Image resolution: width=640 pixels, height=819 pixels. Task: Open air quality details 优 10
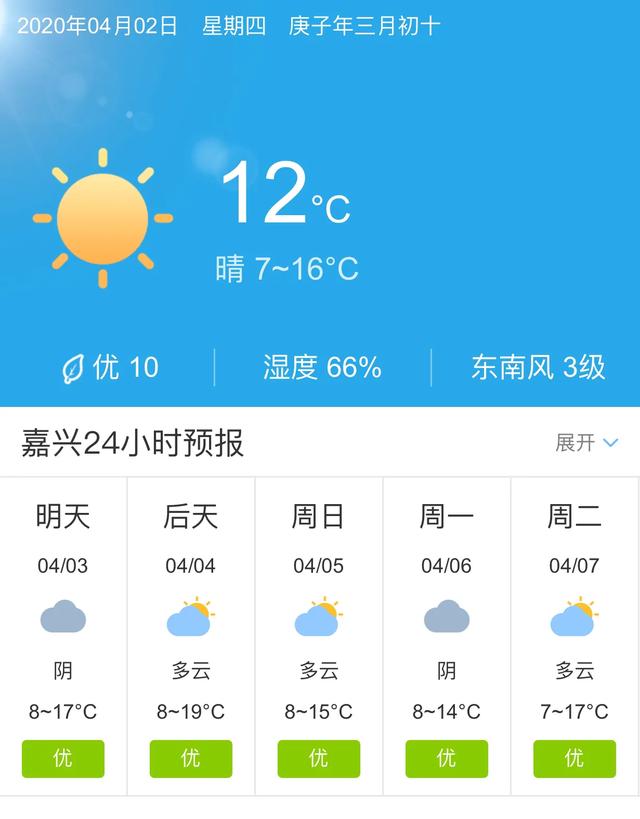[110, 367]
